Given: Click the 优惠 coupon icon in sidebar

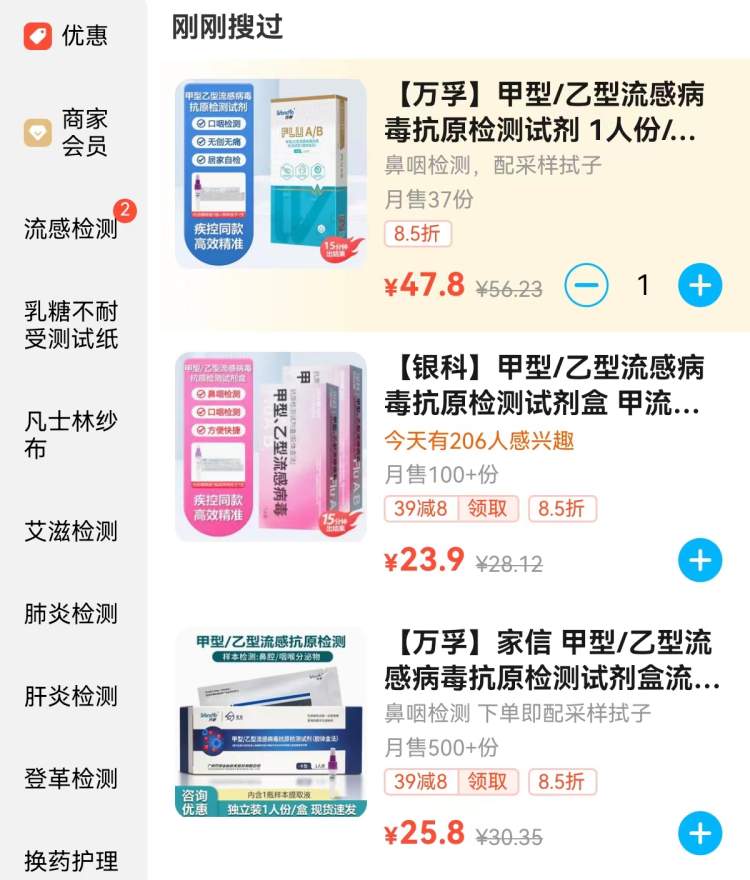Looking at the screenshot, I should [40, 36].
